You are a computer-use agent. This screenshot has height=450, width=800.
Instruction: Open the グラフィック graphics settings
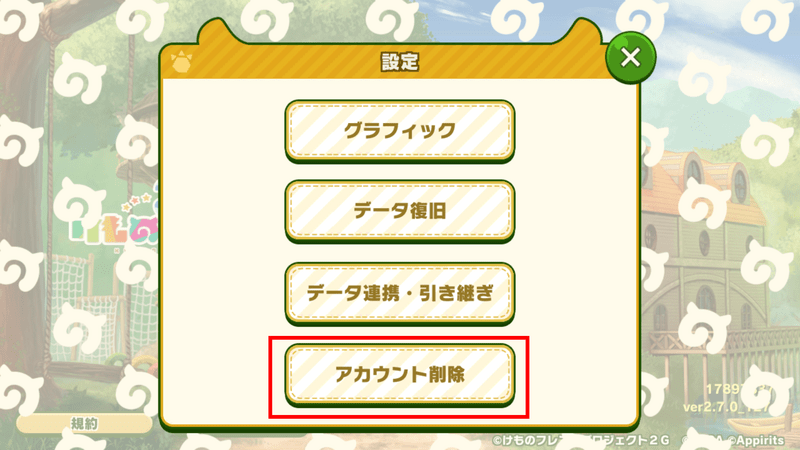coord(400,131)
